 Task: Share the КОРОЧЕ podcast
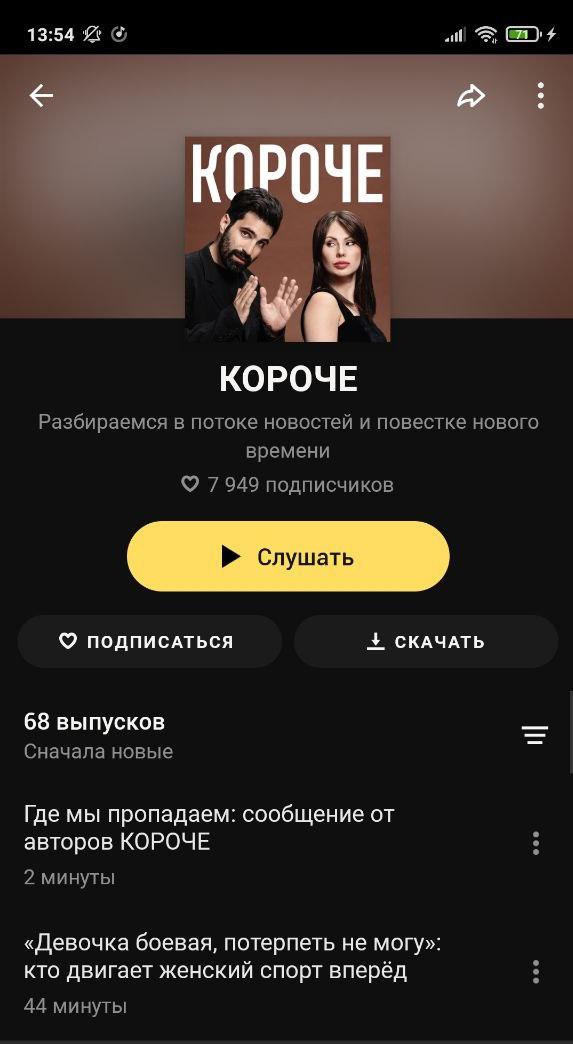471,96
